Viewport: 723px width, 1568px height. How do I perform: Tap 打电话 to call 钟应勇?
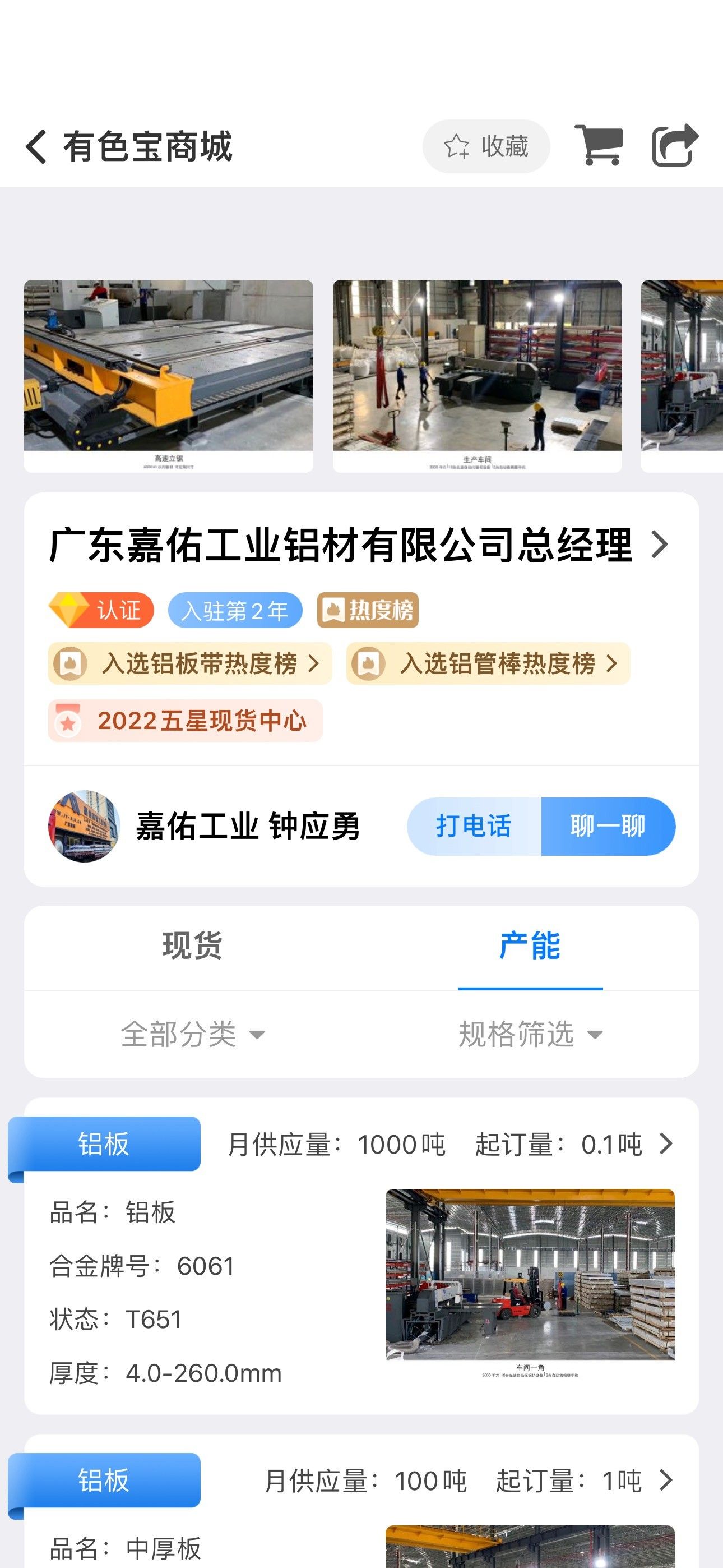tap(474, 827)
